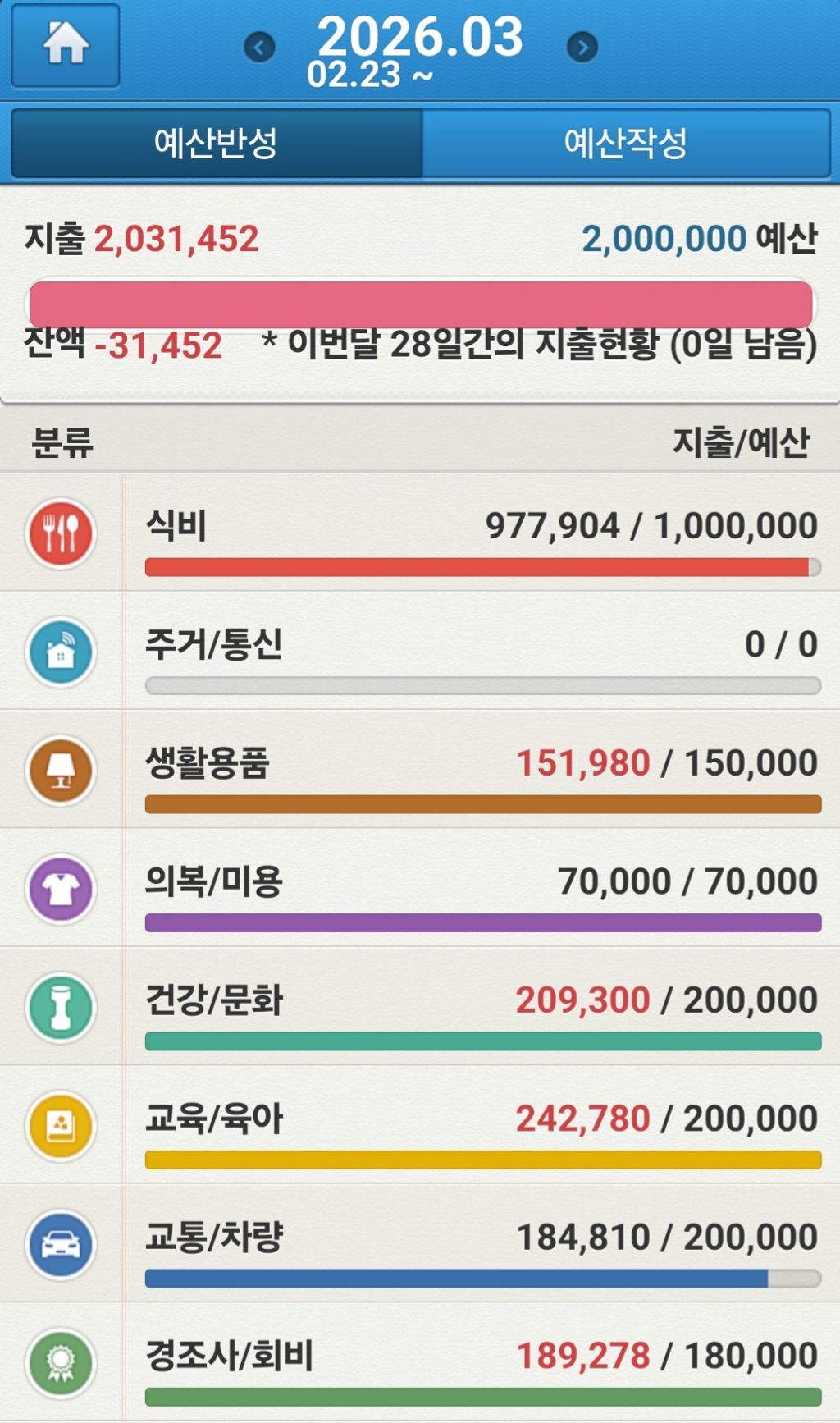Open the 의복/미용 category row
Screen dimensions: 840x1423
click(x=420, y=888)
